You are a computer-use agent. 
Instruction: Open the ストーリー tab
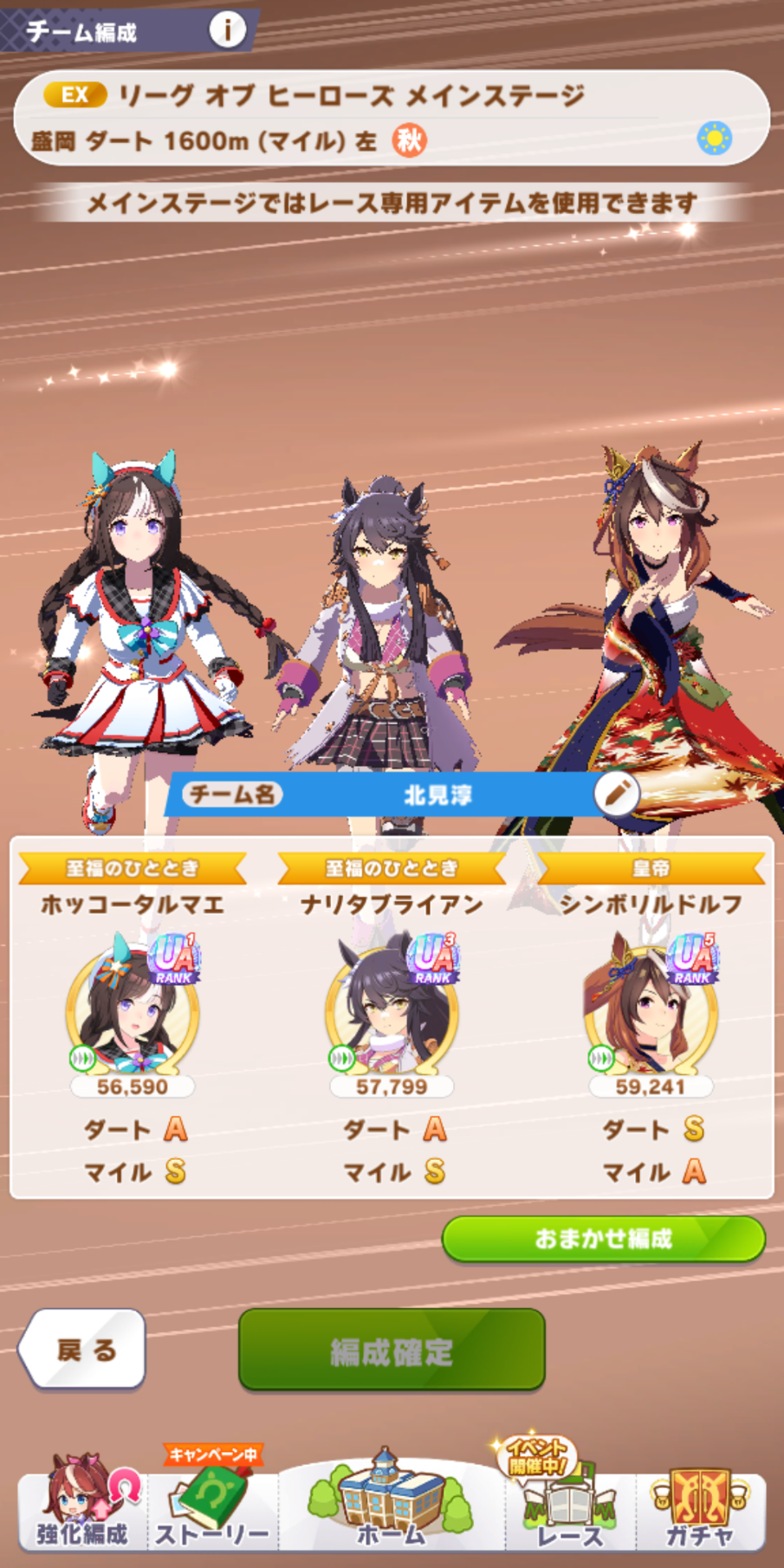pos(212,1507)
